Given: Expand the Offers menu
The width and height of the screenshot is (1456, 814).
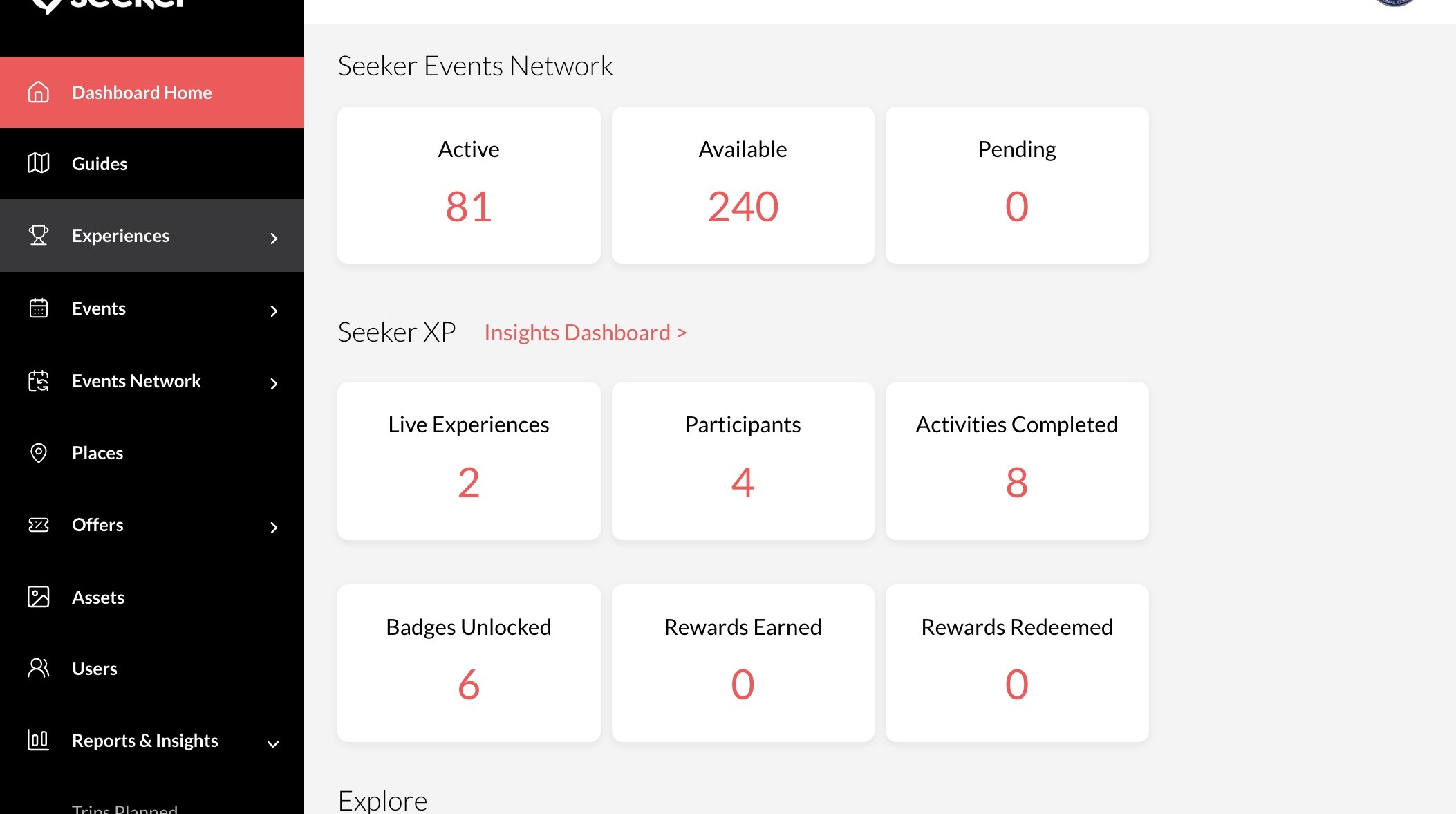Looking at the screenshot, I should pos(152,525).
